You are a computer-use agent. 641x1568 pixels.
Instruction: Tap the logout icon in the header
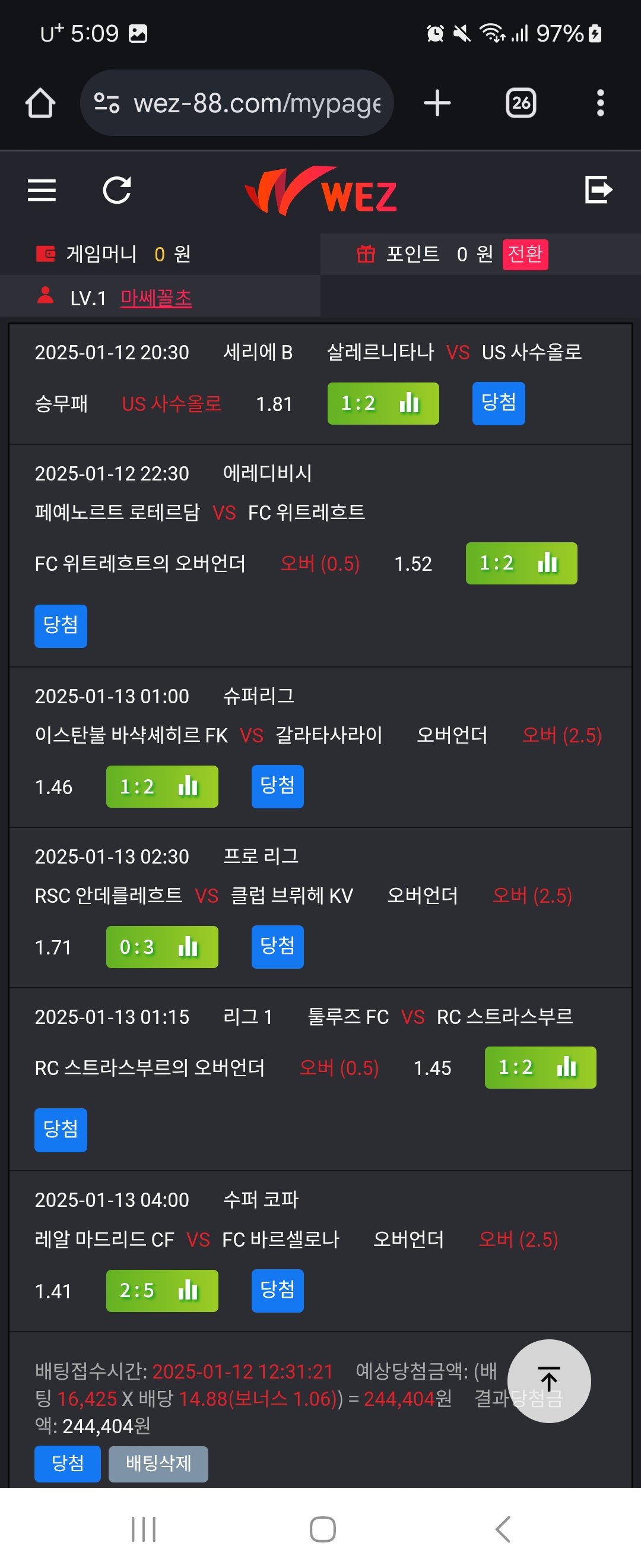(x=598, y=189)
